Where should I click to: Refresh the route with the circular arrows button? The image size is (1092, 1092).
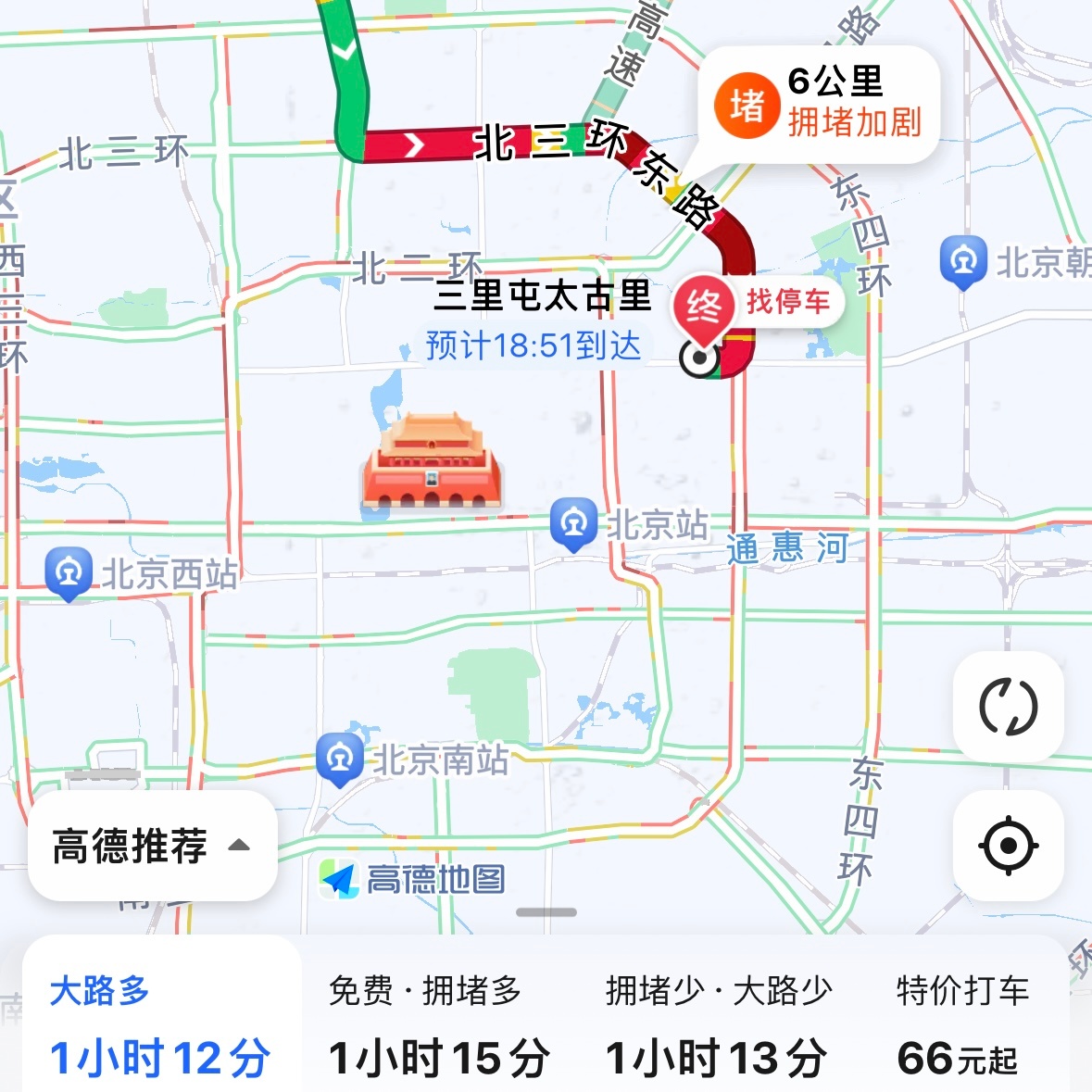[x=1008, y=708]
